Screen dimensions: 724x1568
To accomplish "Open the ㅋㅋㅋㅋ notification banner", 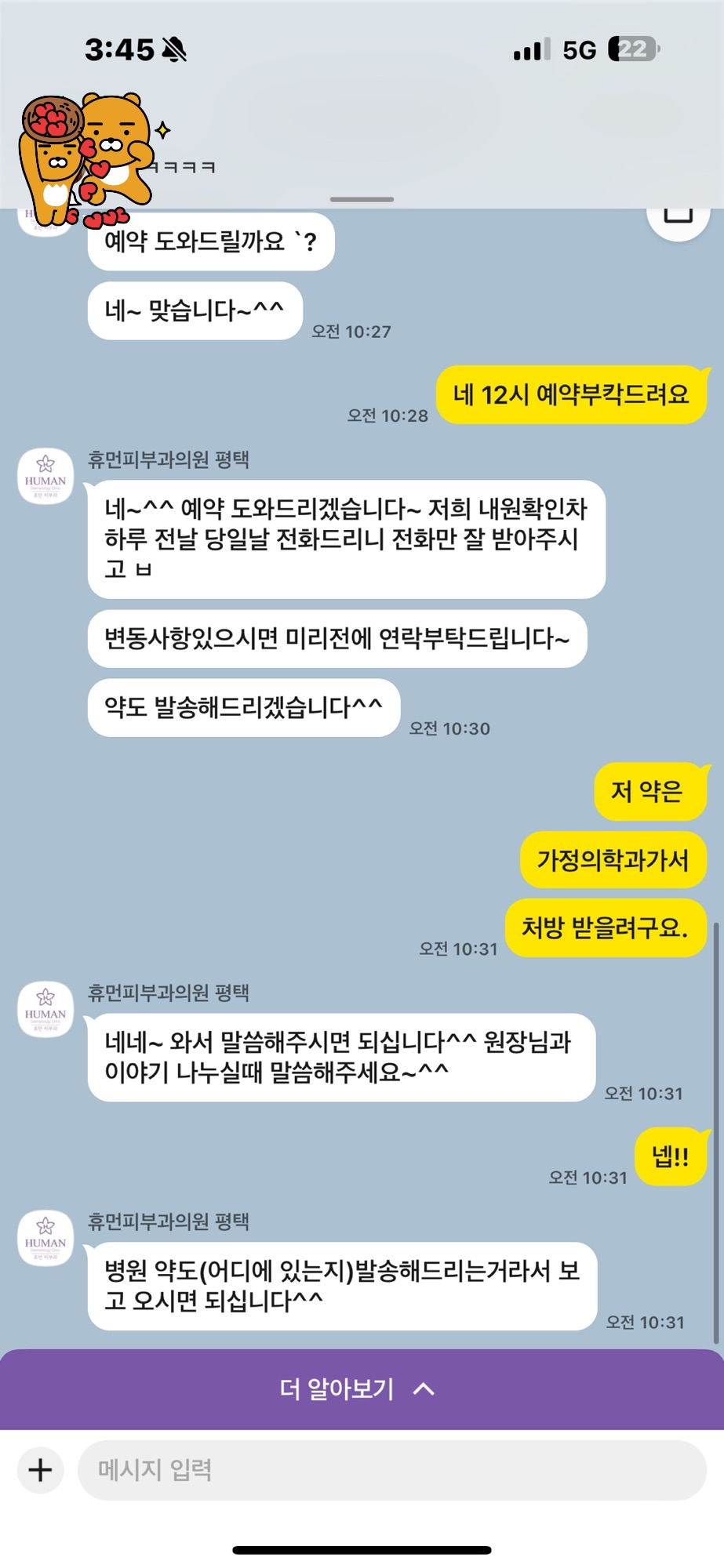I will tap(362, 149).
